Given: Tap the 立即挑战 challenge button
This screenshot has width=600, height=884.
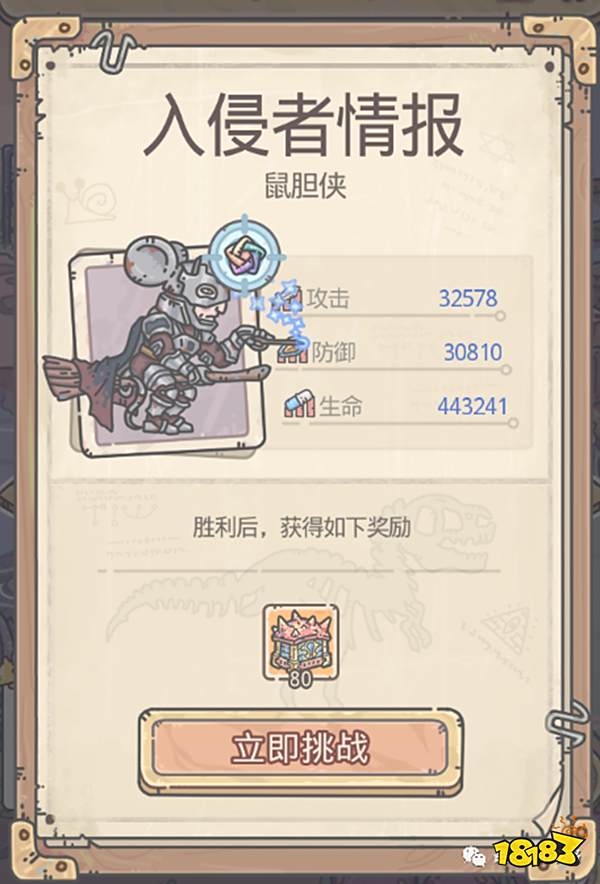Looking at the screenshot, I should (300, 748).
